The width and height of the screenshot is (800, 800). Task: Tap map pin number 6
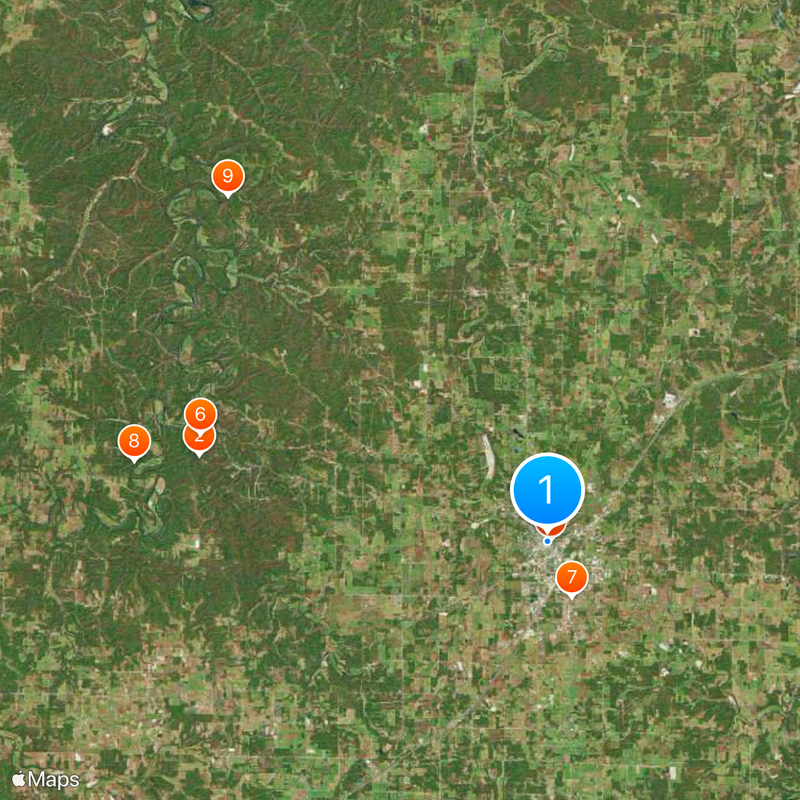(x=200, y=413)
